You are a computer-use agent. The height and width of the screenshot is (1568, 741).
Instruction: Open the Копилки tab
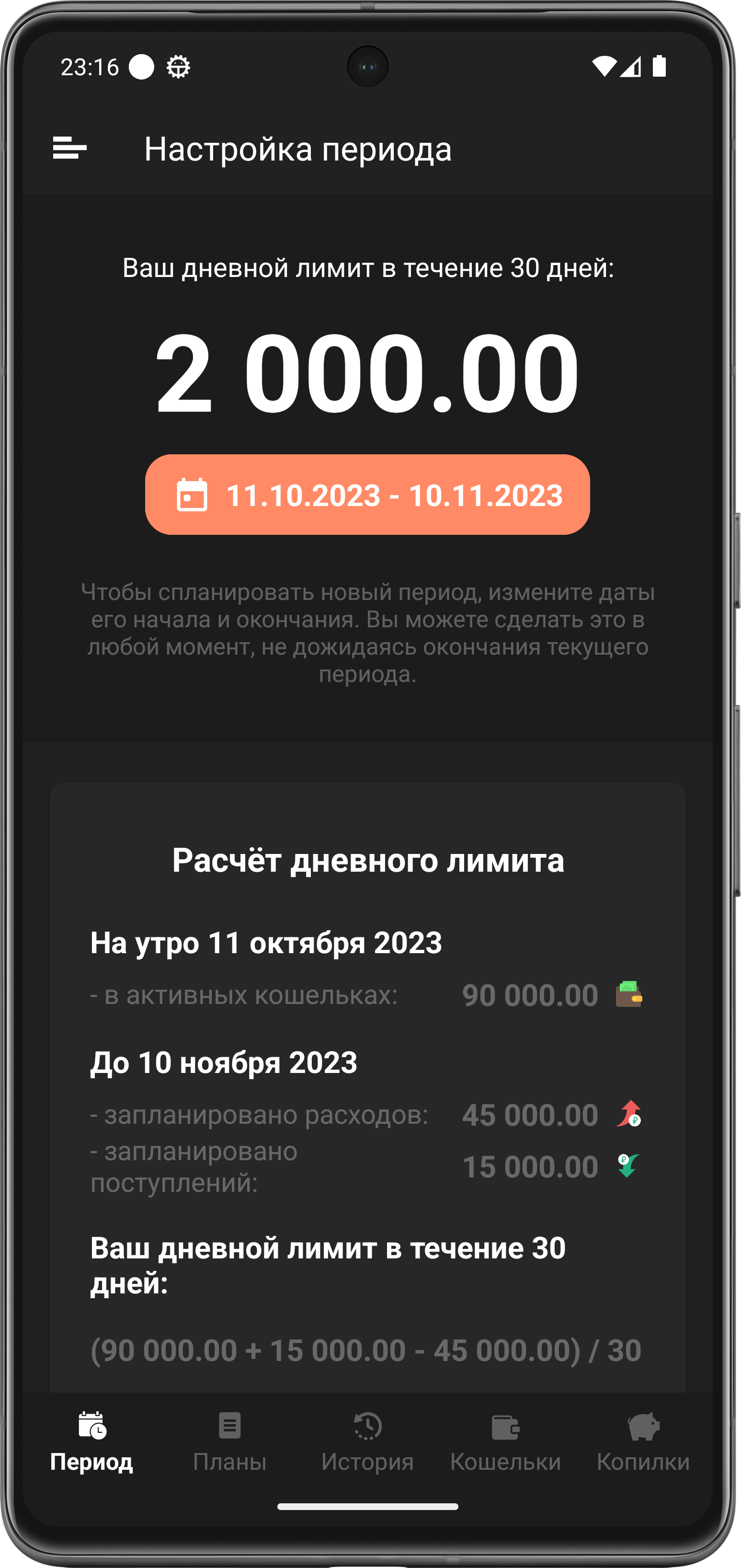643,1441
